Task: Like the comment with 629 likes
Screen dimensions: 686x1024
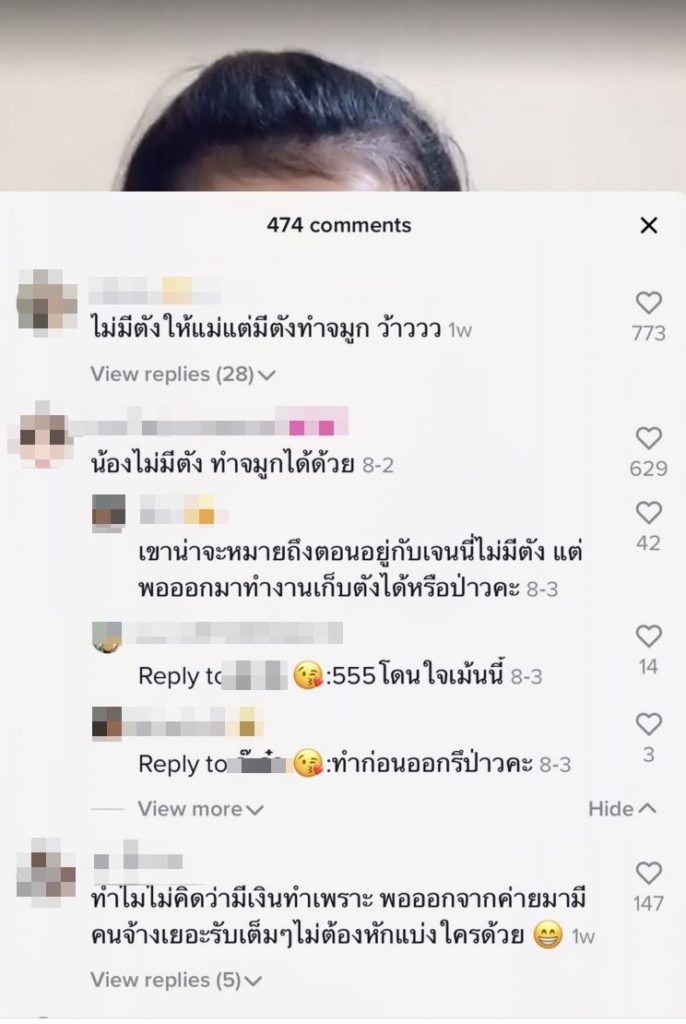Action: (x=649, y=438)
